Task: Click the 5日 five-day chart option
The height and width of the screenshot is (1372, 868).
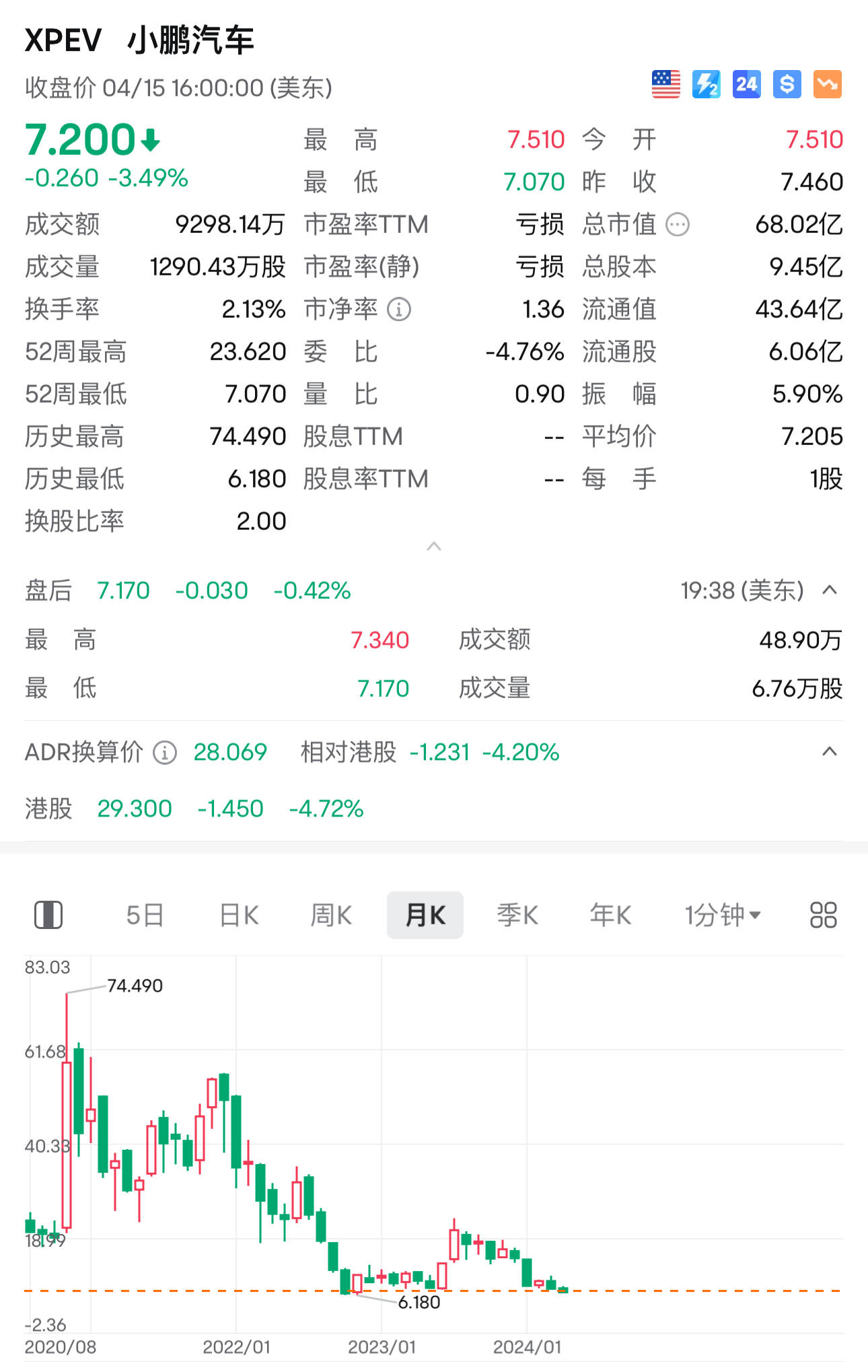Action: [143, 914]
